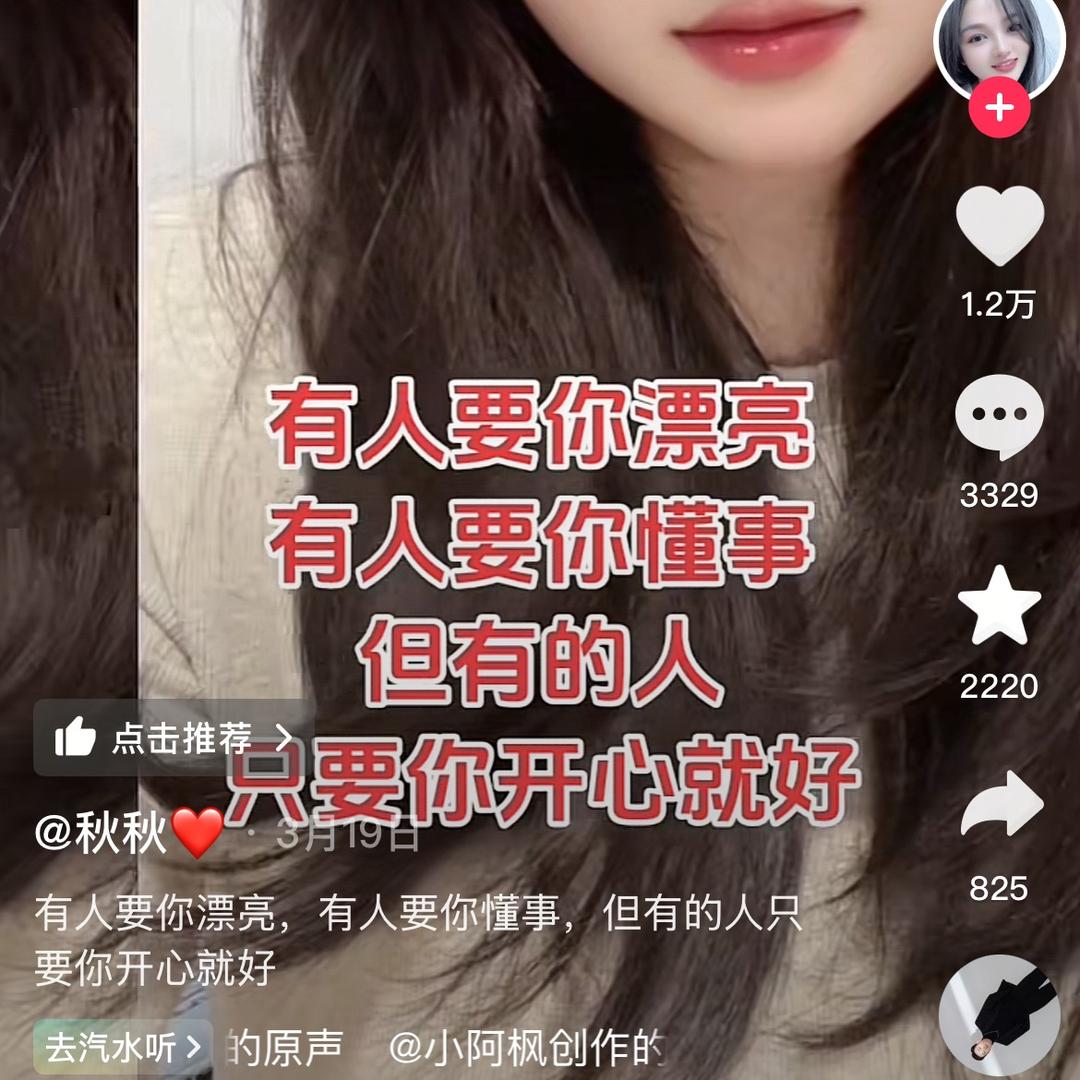Like this video with the heart
This screenshot has height=1080, width=1080.
tap(999, 225)
